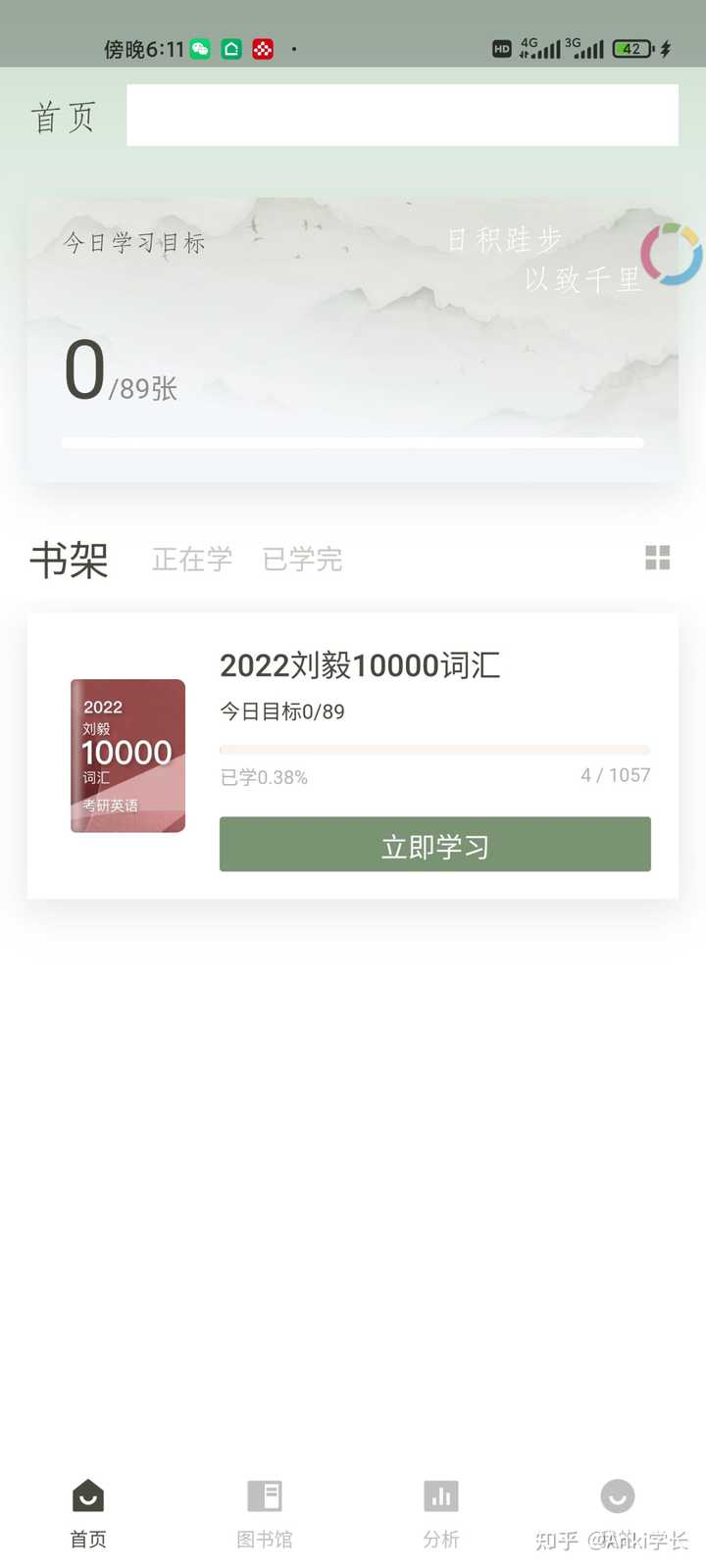Select the 书架 tab

pos(69,560)
